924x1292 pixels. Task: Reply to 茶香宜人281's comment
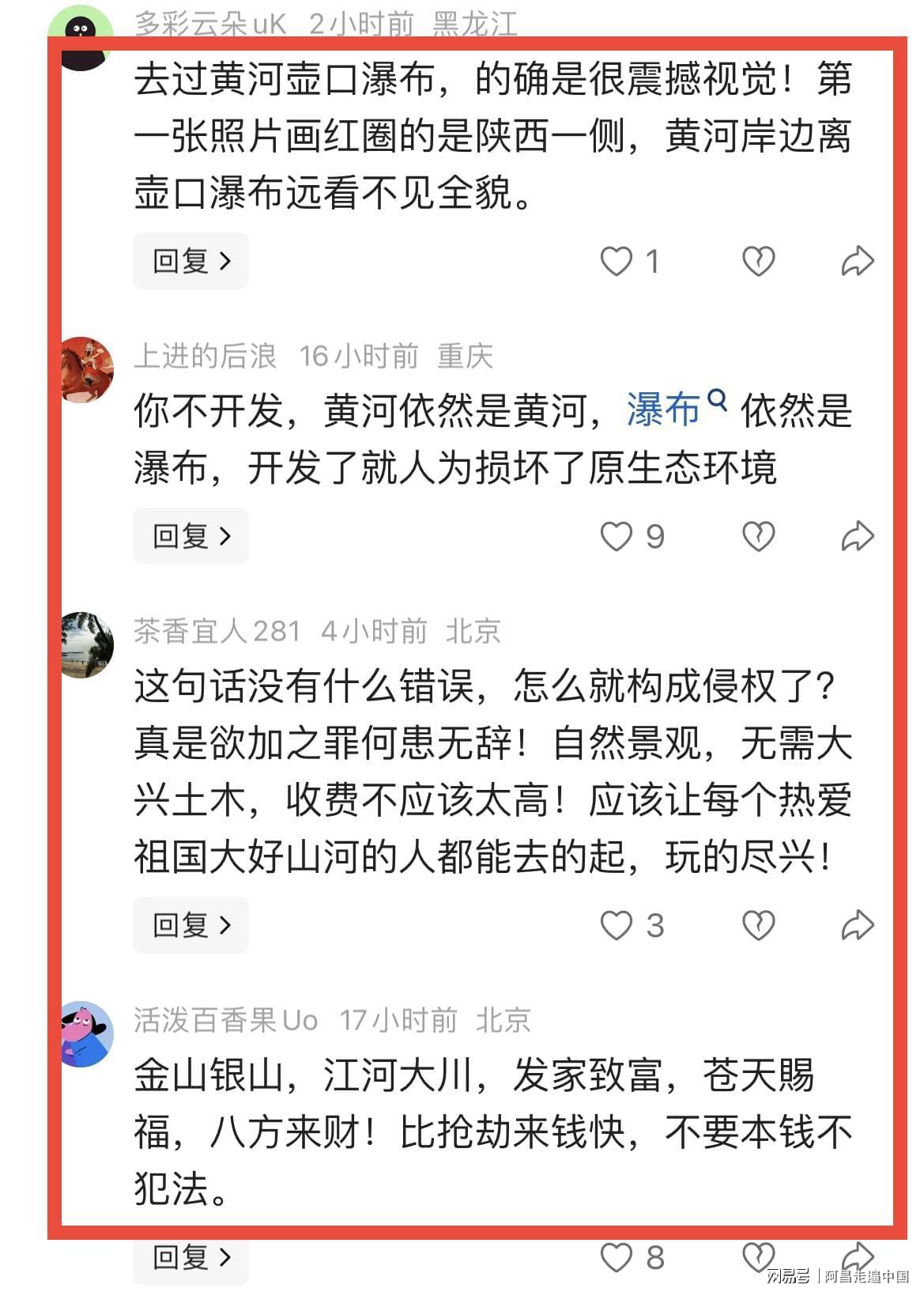190,924
